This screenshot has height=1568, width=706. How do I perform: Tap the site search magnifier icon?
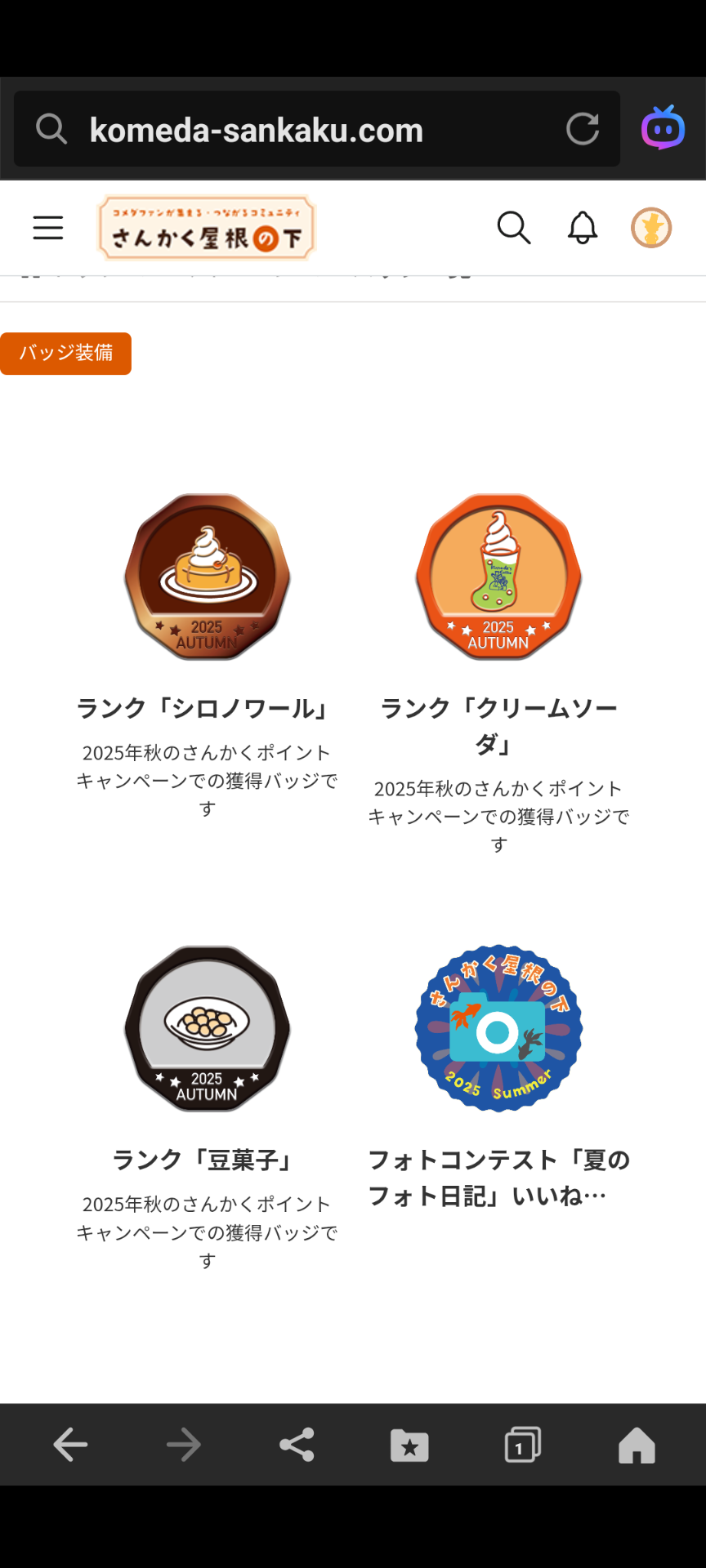pos(514,228)
